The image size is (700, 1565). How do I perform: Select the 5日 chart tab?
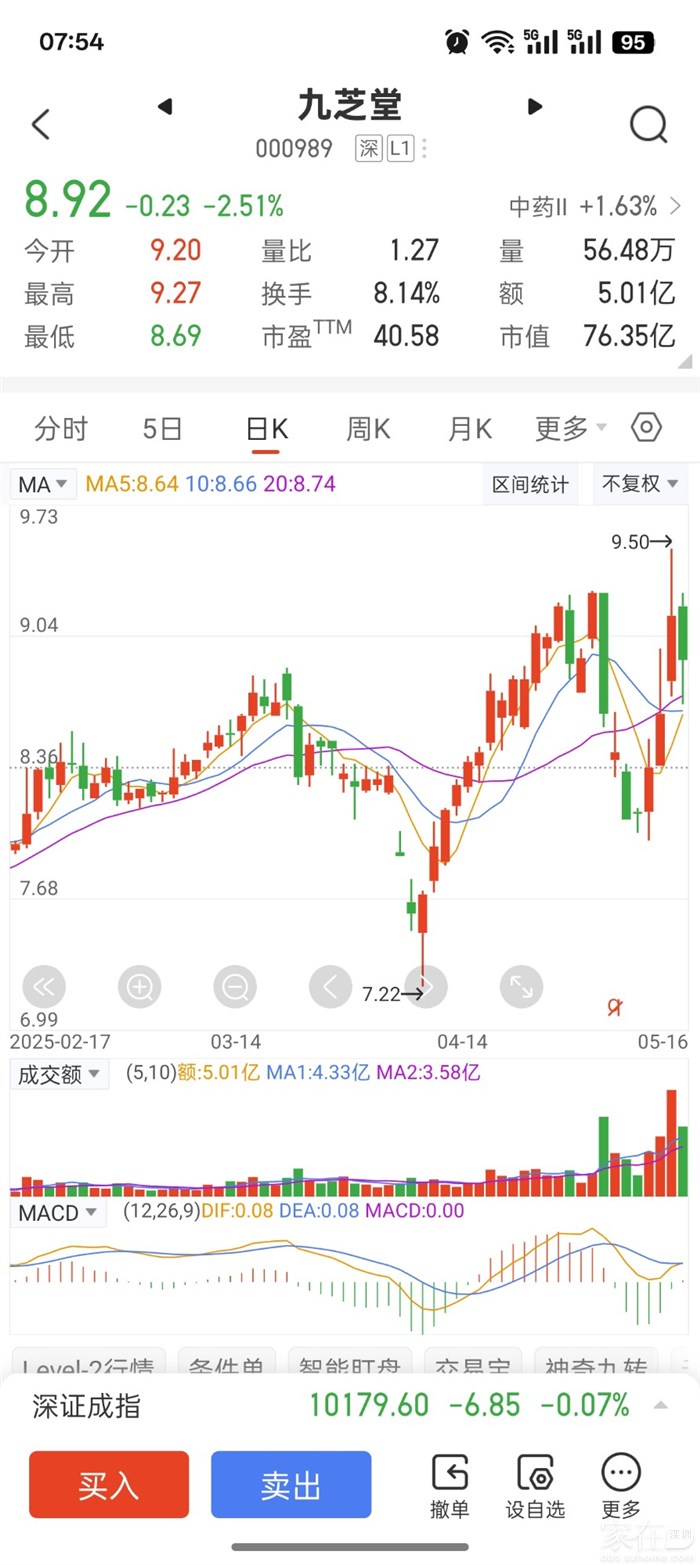(x=162, y=429)
